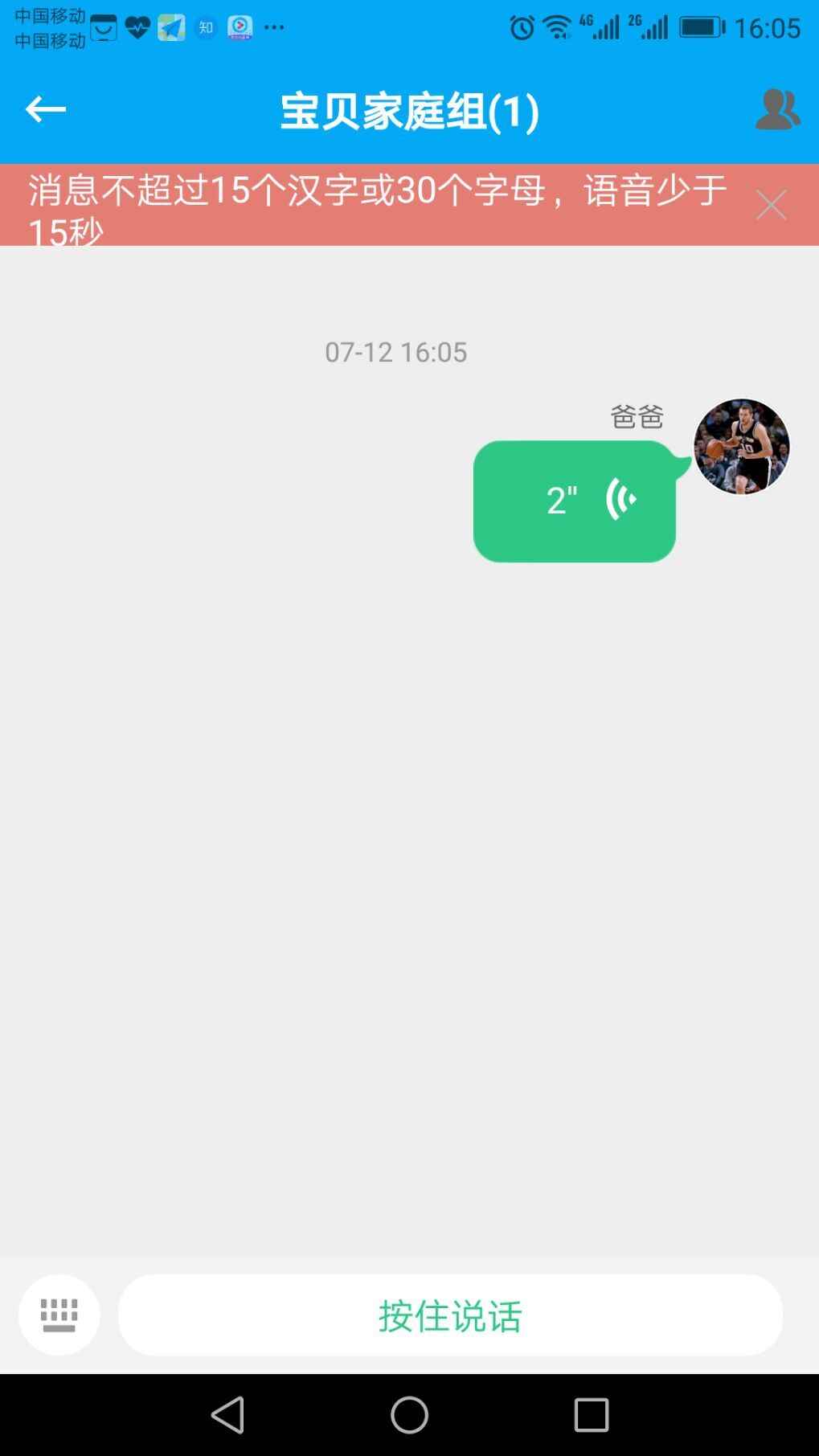Screen dimensions: 819x1456
Task: Tap the system home button
Action: (409, 1414)
